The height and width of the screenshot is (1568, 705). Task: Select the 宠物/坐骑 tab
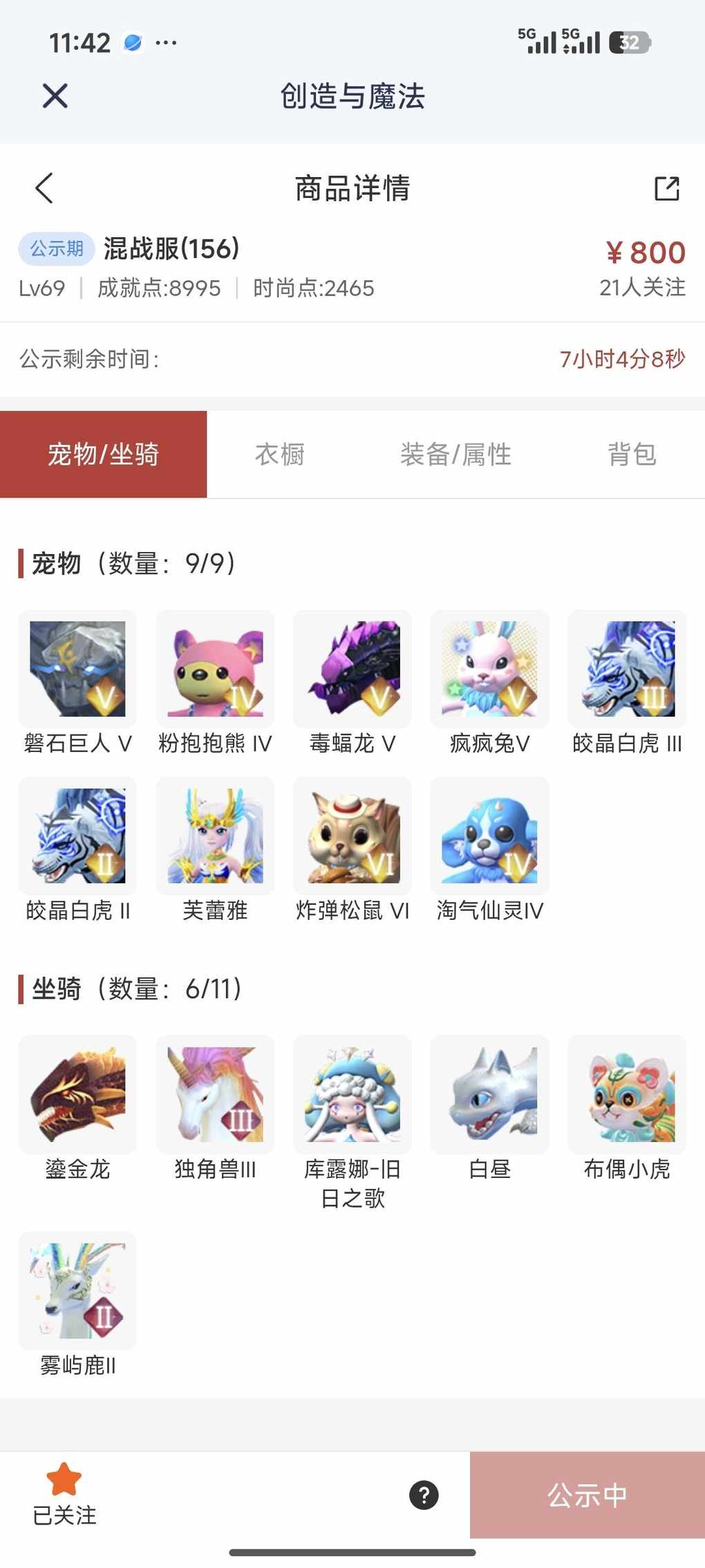[x=104, y=454]
